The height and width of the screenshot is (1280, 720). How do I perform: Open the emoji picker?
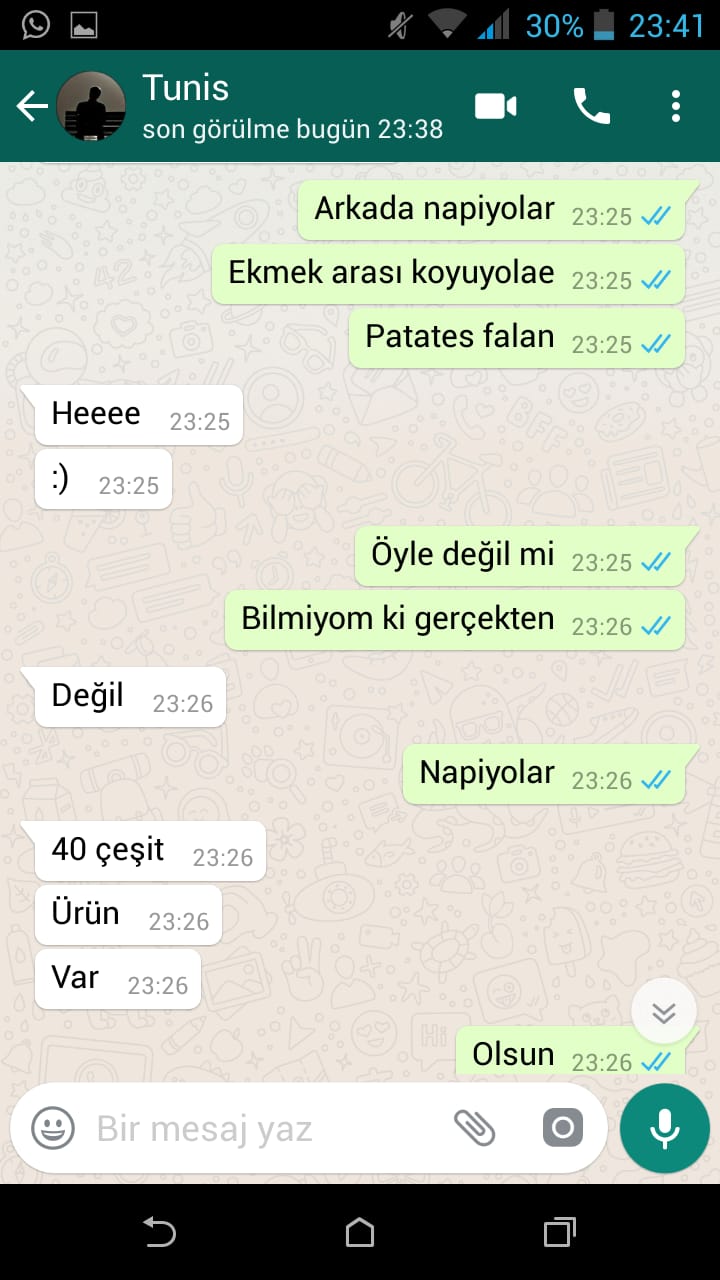pos(53,1129)
